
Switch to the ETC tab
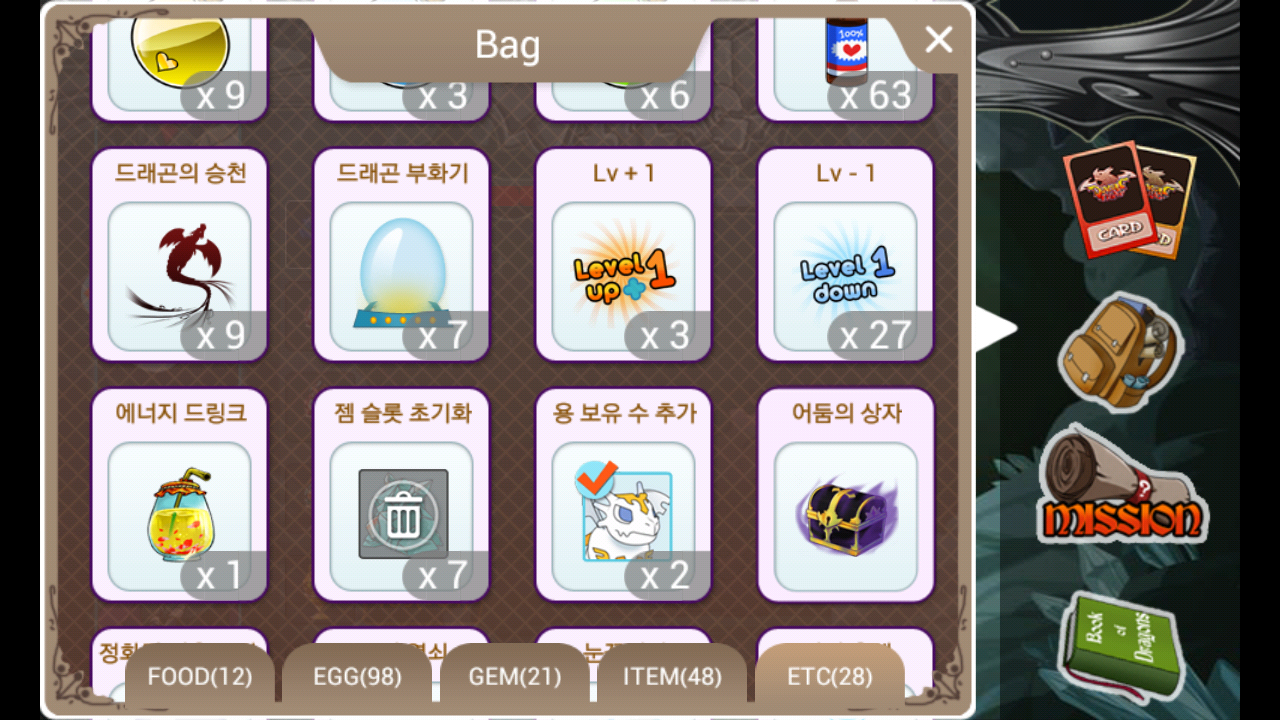point(829,677)
